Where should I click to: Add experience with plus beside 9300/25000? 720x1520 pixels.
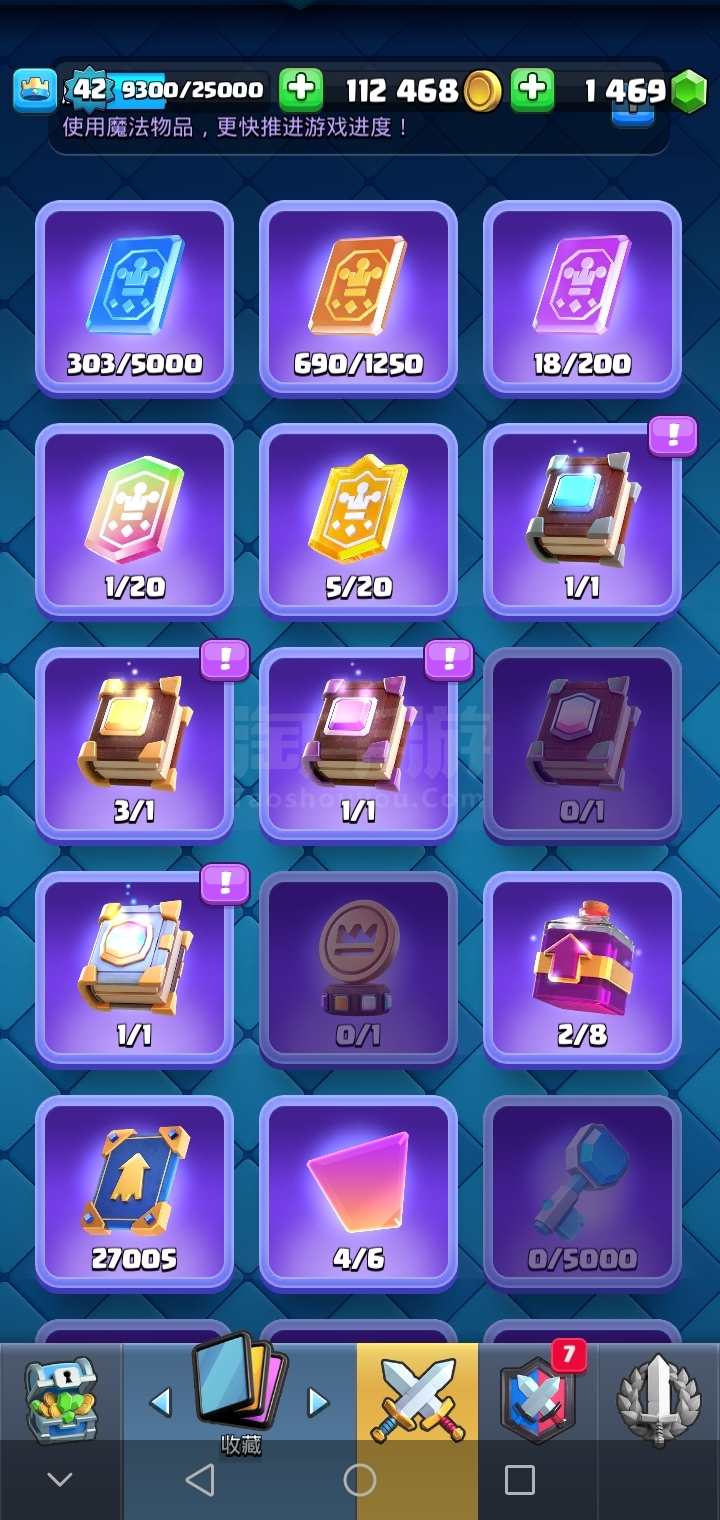300,90
